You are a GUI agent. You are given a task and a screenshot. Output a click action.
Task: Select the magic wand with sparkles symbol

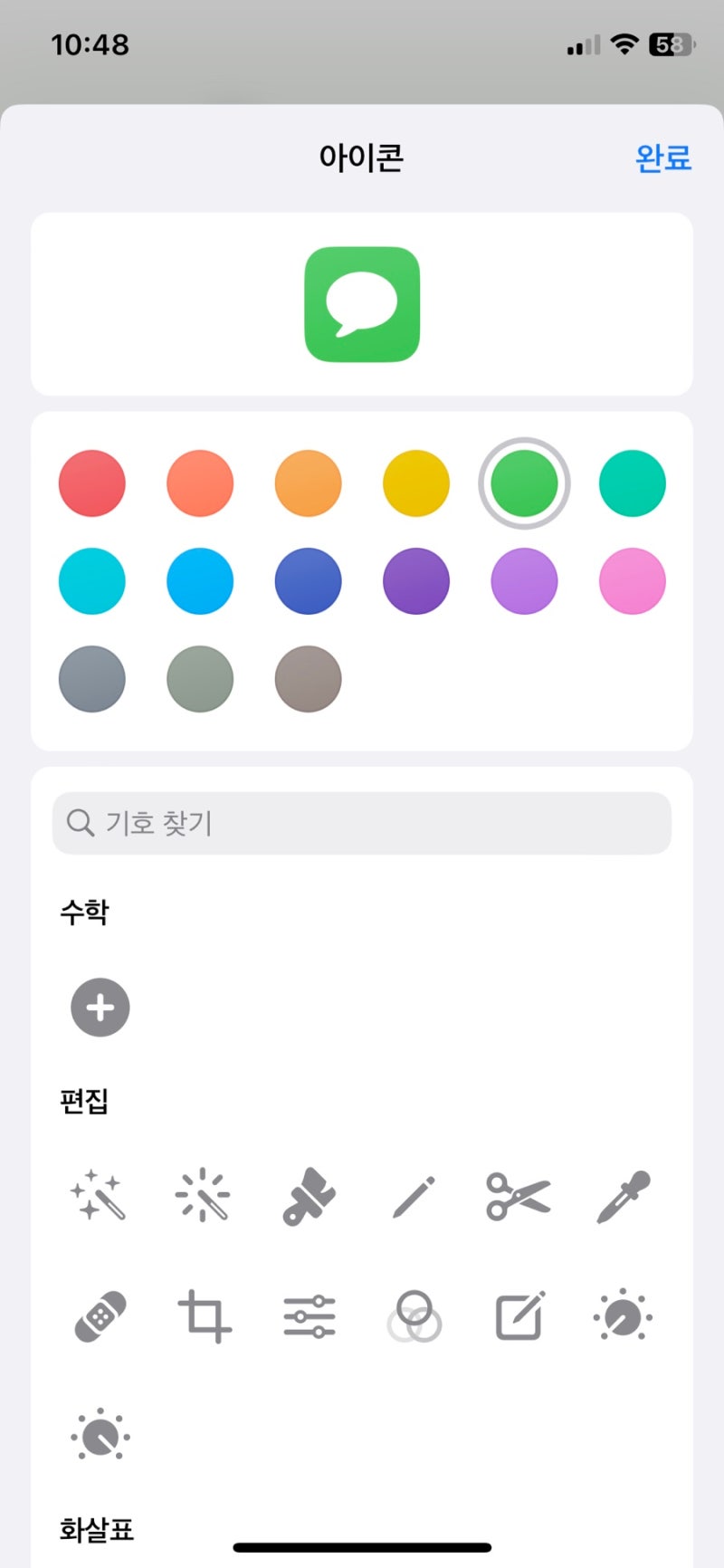point(99,1196)
